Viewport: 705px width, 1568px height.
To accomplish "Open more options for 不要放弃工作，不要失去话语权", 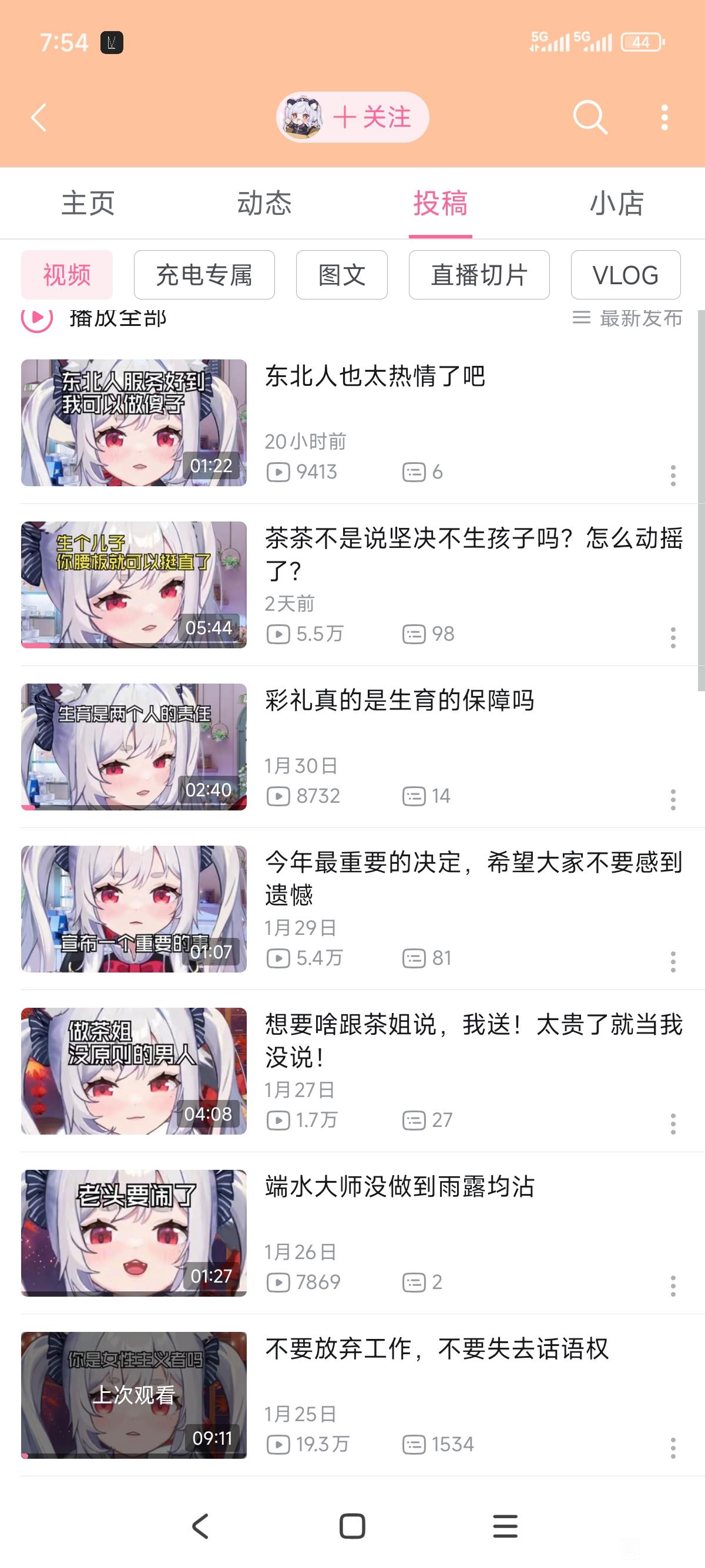I will tap(673, 1448).
